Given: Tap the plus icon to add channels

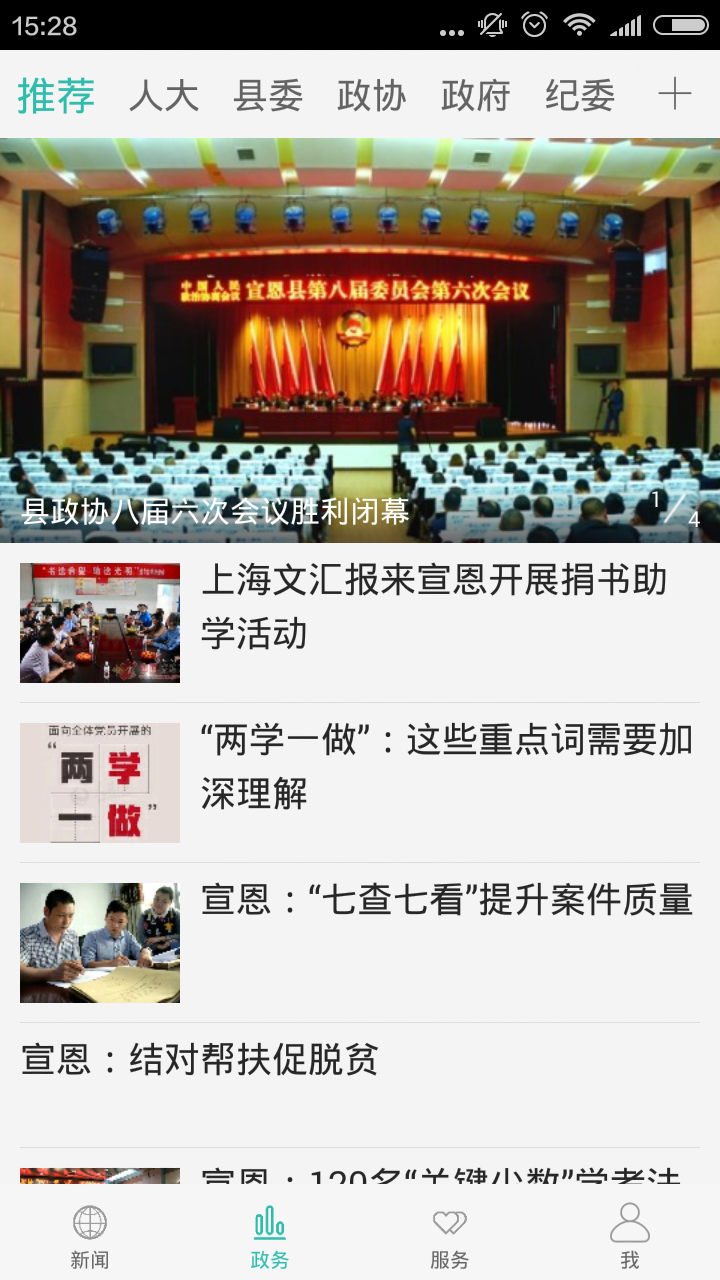Looking at the screenshot, I should (675, 93).
